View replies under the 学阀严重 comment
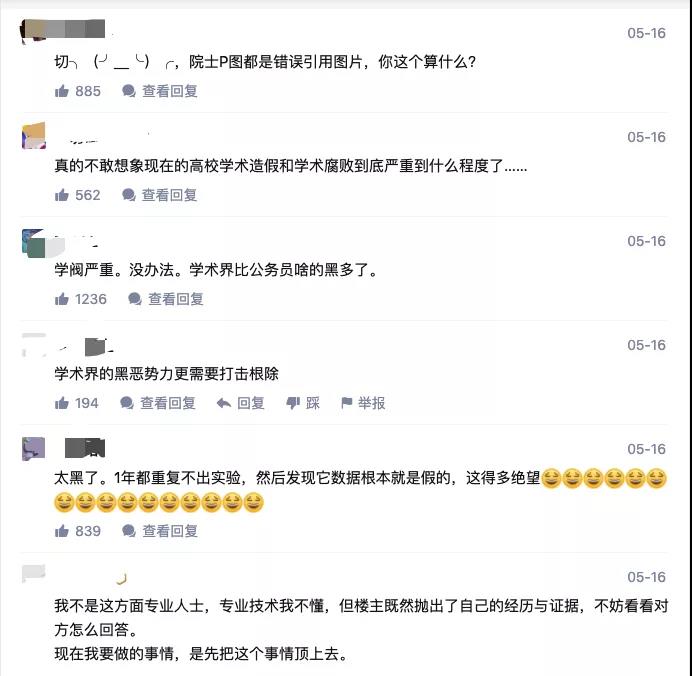692x676 pixels. [166, 299]
